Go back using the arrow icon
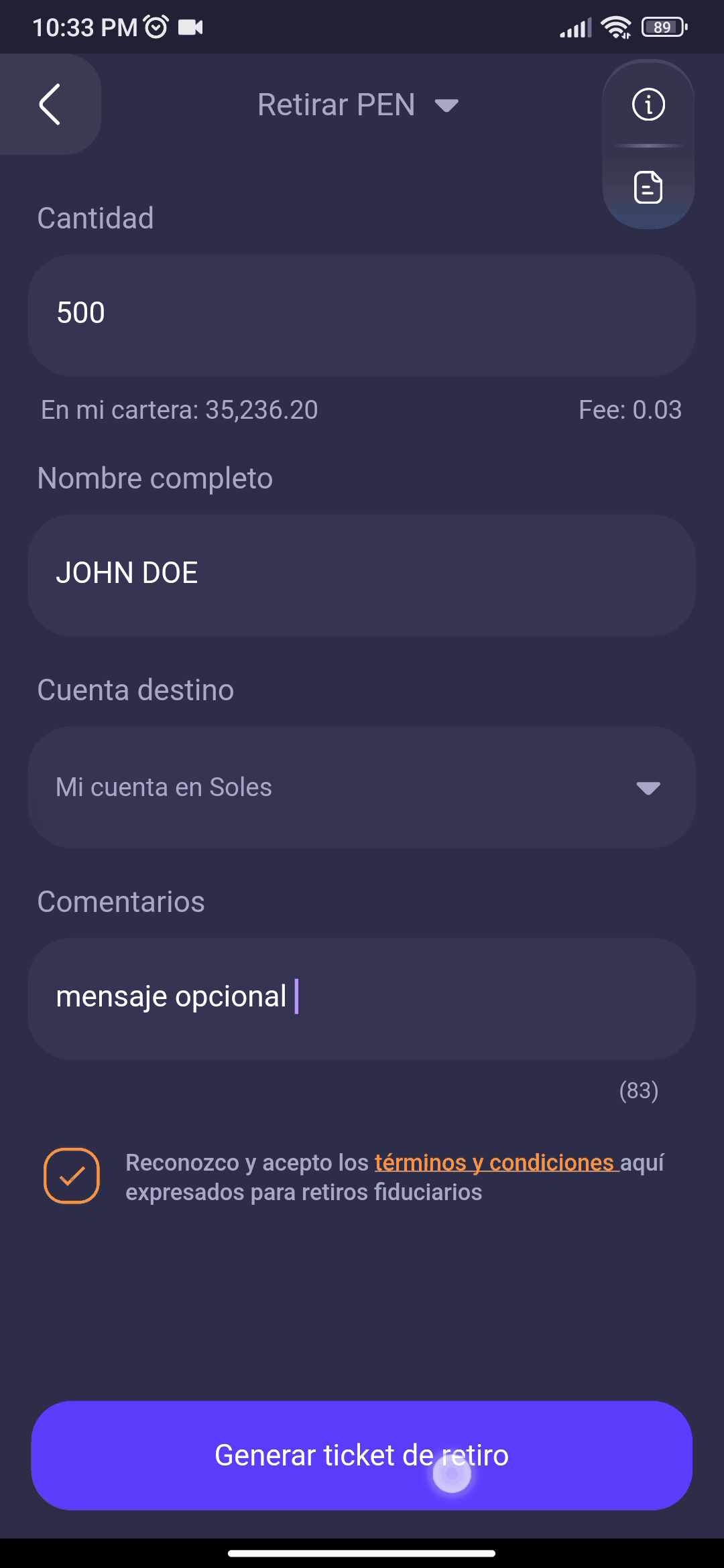The width and height of the screenshot is (724, 1568). (50, 105)
